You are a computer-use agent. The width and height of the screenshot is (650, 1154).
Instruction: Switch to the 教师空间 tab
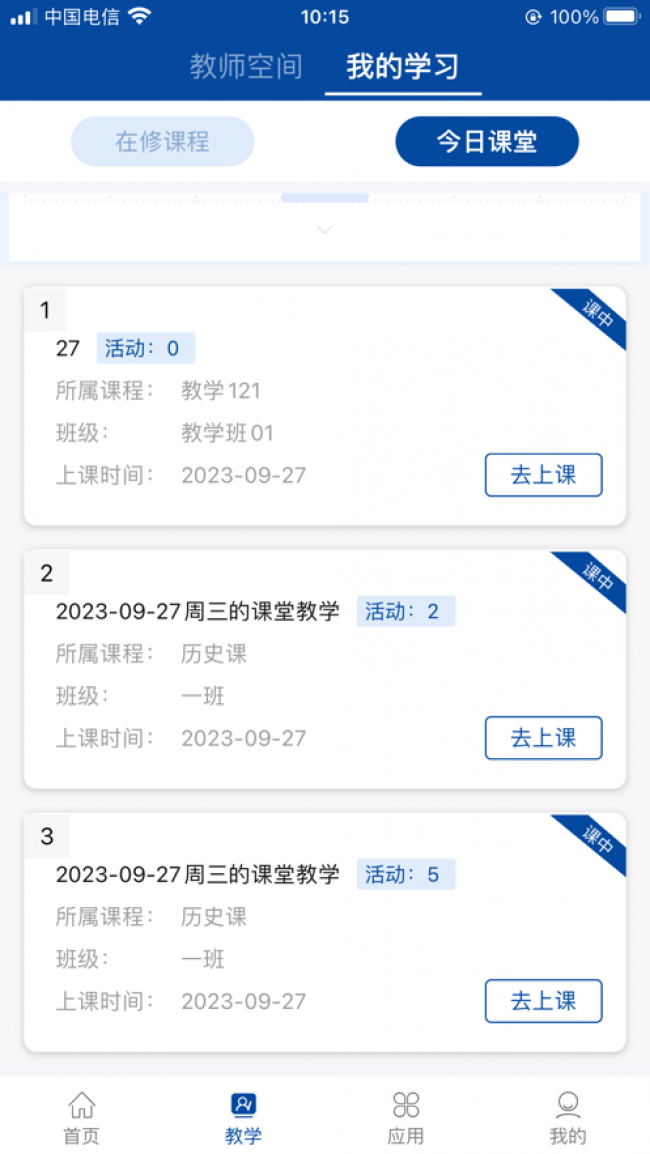coord(246,67)
